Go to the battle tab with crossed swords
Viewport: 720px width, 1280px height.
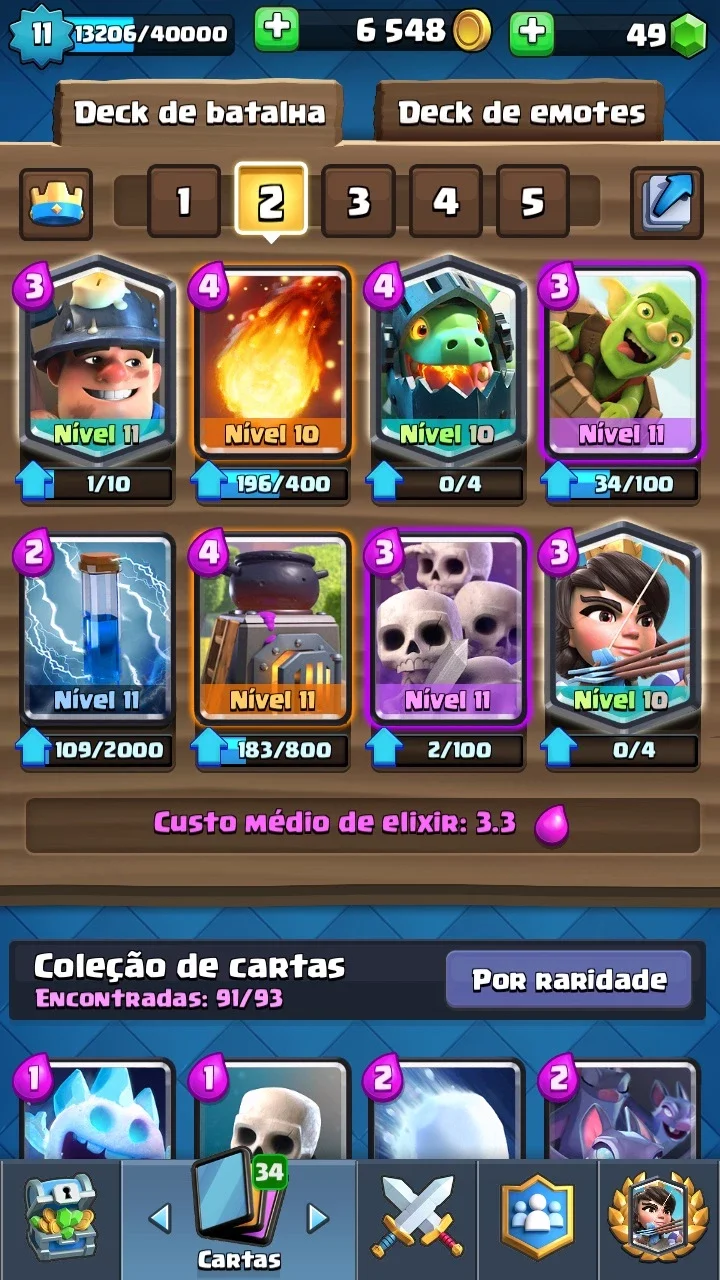coord(417,1216)
